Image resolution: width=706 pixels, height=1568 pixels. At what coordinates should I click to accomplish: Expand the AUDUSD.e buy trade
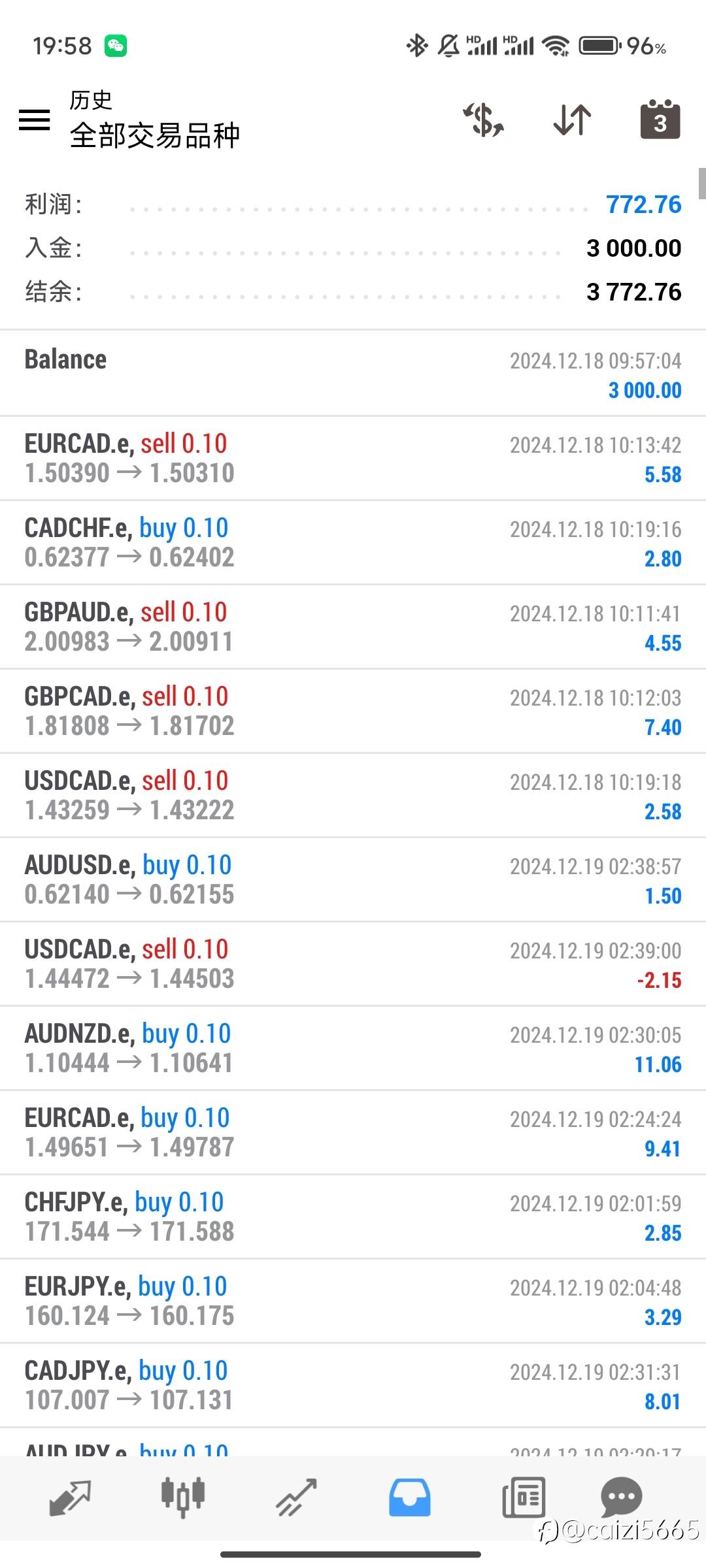[353, 879]
